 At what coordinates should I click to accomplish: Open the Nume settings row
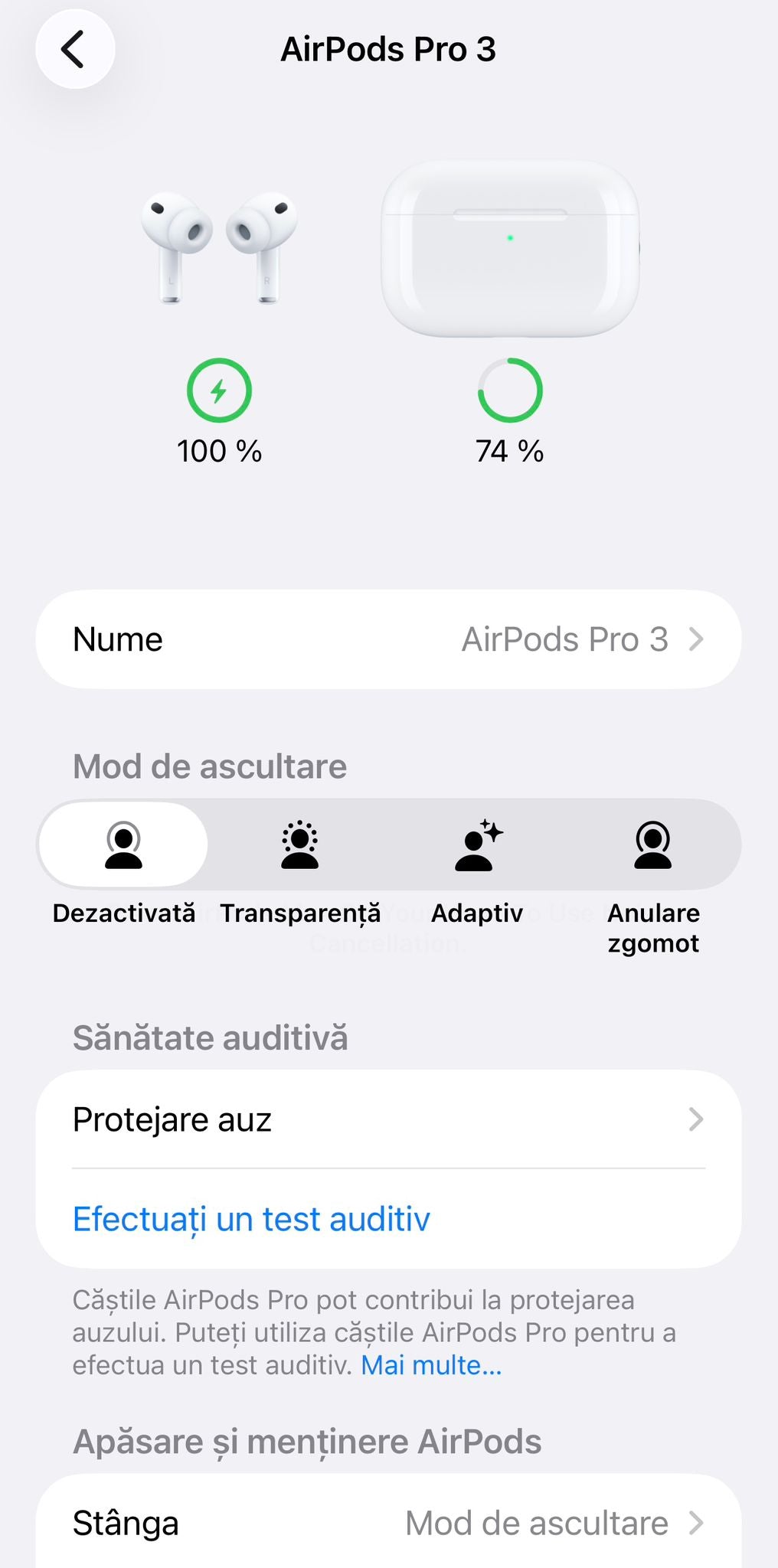(389, 639)
